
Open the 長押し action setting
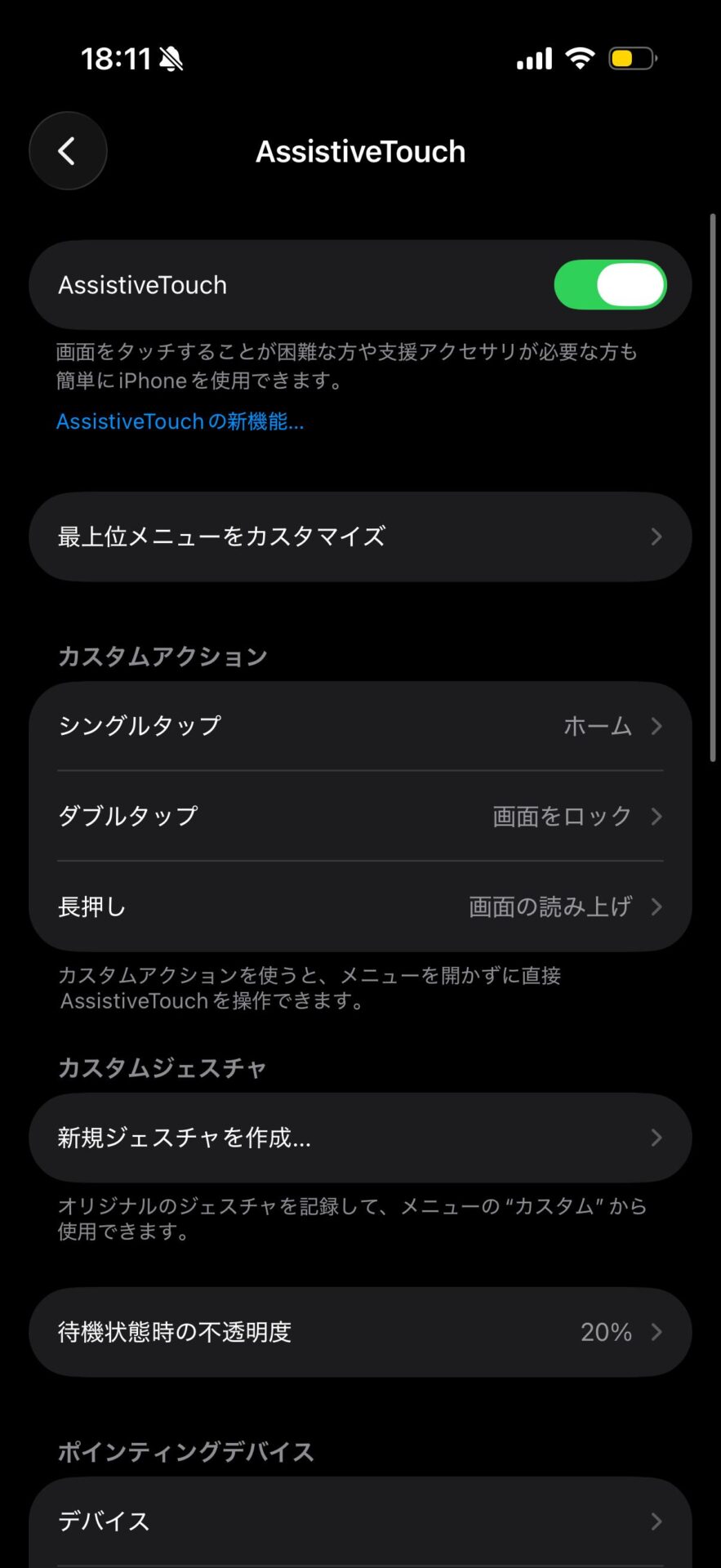[x=360, y=906]
